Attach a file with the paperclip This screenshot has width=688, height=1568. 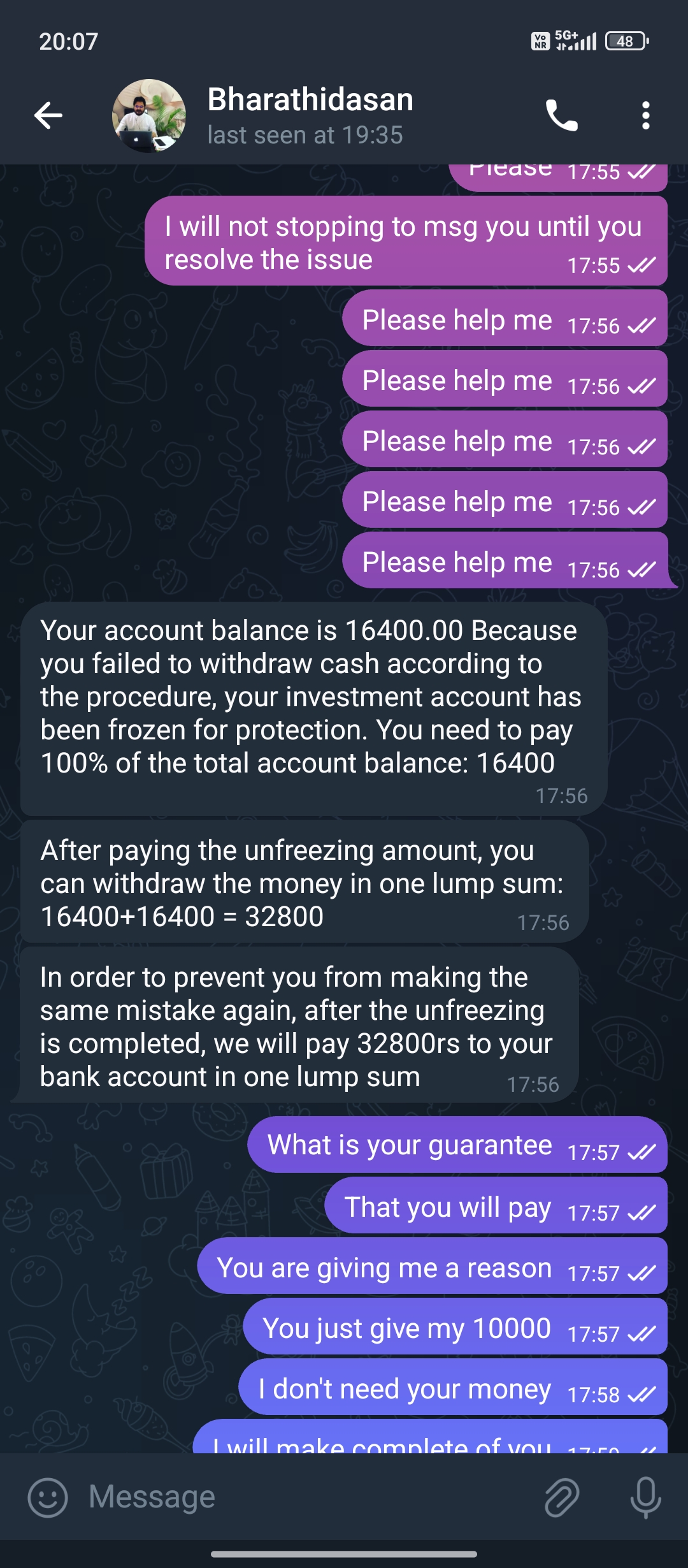[x=561, y=1497]
